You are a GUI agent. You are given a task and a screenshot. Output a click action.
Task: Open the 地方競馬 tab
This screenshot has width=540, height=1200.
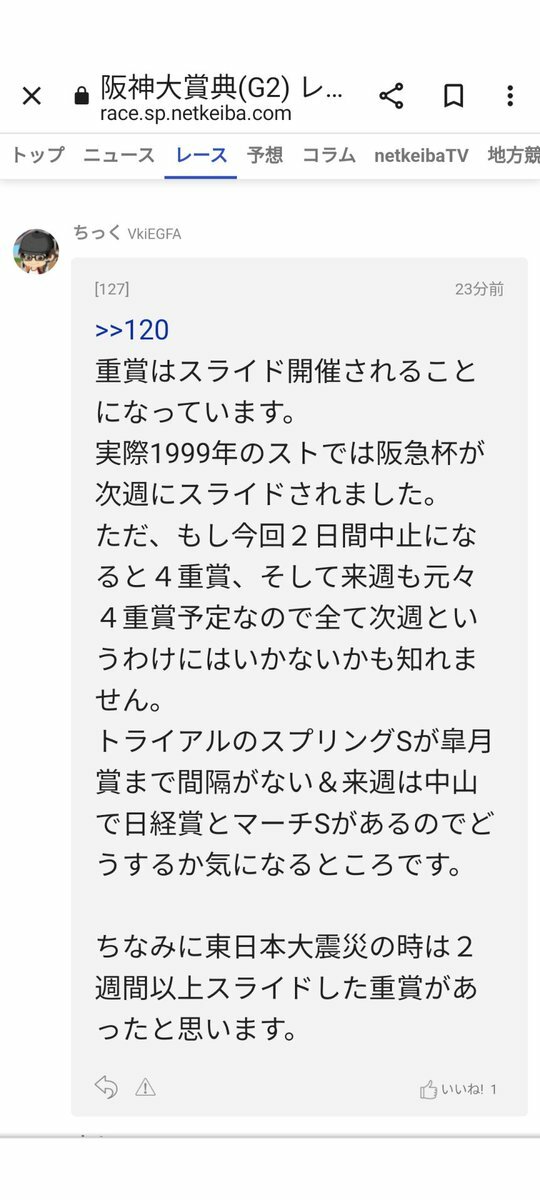[x=513, y=155]
